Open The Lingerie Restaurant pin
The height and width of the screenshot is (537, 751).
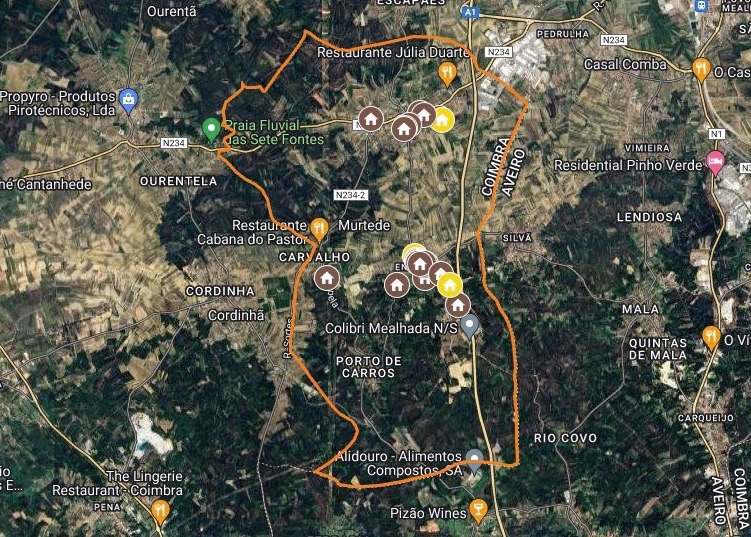pos(160,510)
